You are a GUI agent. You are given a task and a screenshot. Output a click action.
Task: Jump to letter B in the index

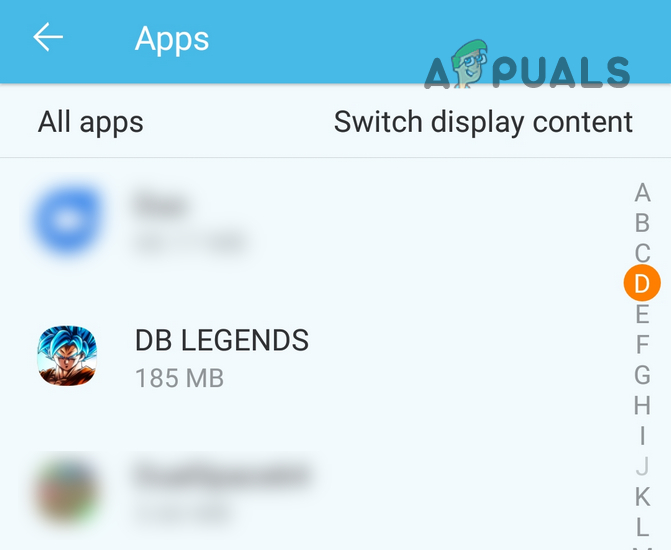pyautogui.click(x=642, y=223)
